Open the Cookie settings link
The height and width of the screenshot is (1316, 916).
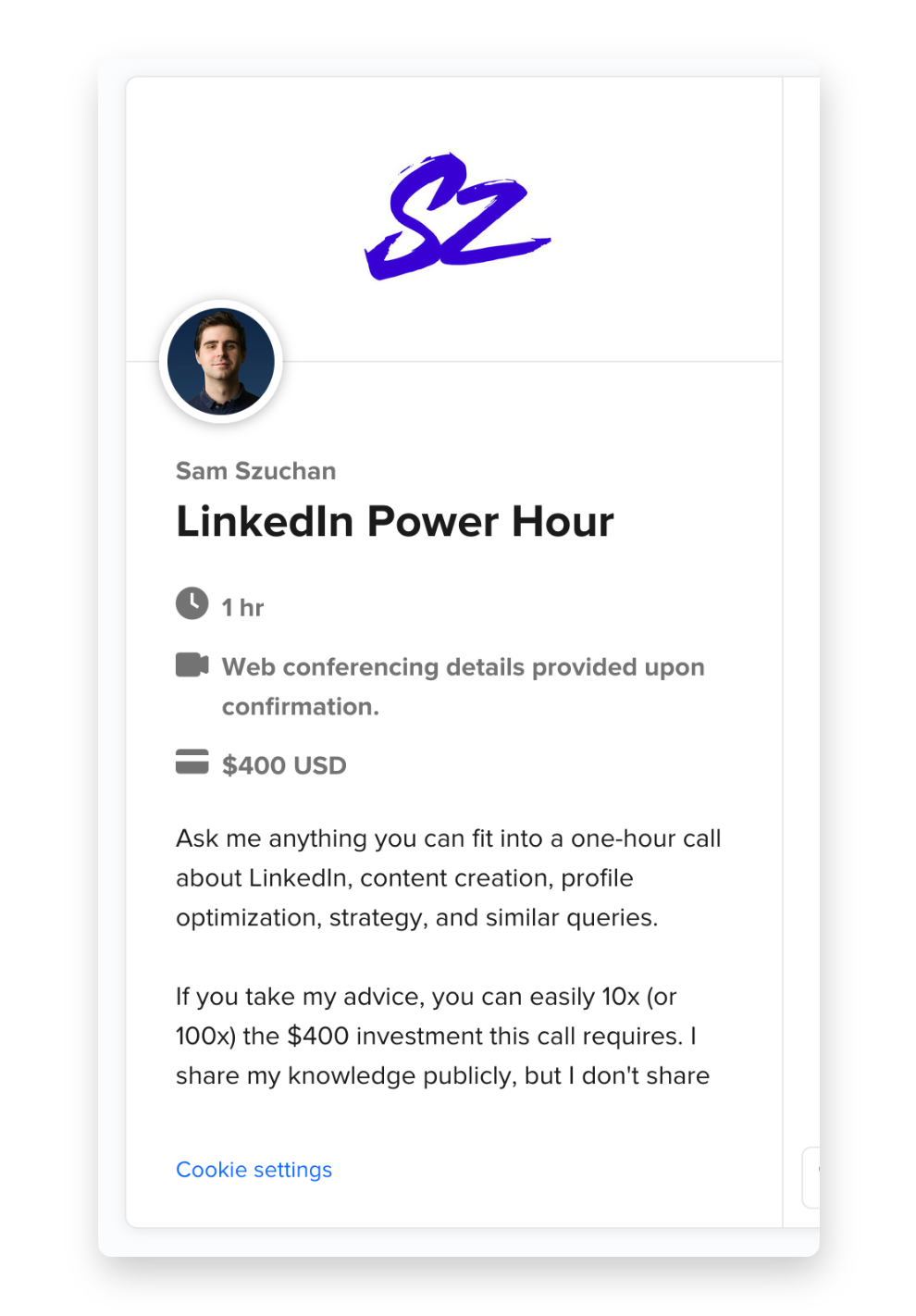point(254,1170)
